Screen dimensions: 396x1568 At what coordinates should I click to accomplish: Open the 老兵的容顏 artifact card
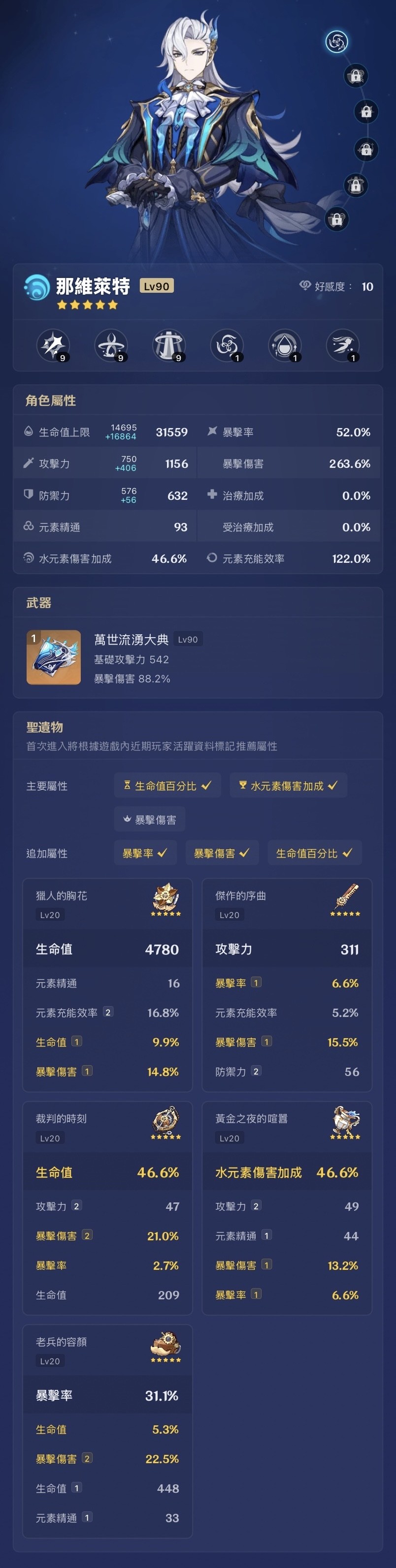coord(107,1430)
